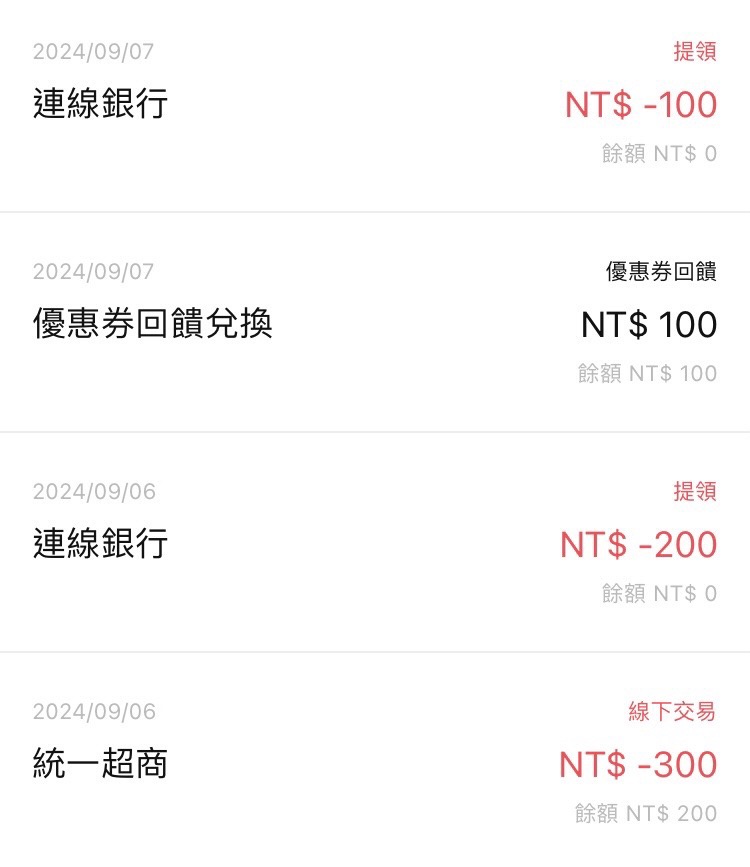Open the 連線銀行 NT$ -100 withdrawal from 2024/09/07
The image size is (750, 867).
coord(375,104)
